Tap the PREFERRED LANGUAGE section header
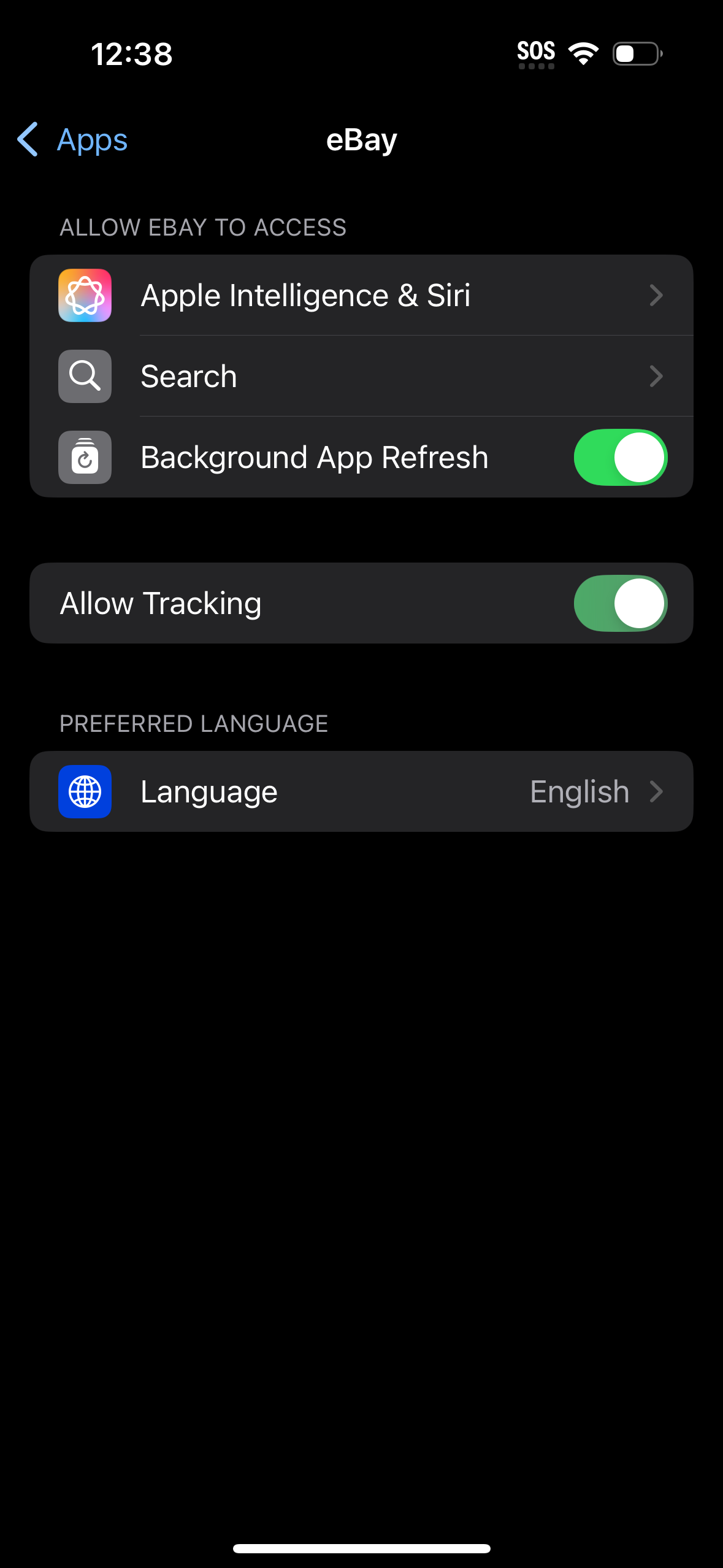The image size is (723, 1568). [194, 724]
